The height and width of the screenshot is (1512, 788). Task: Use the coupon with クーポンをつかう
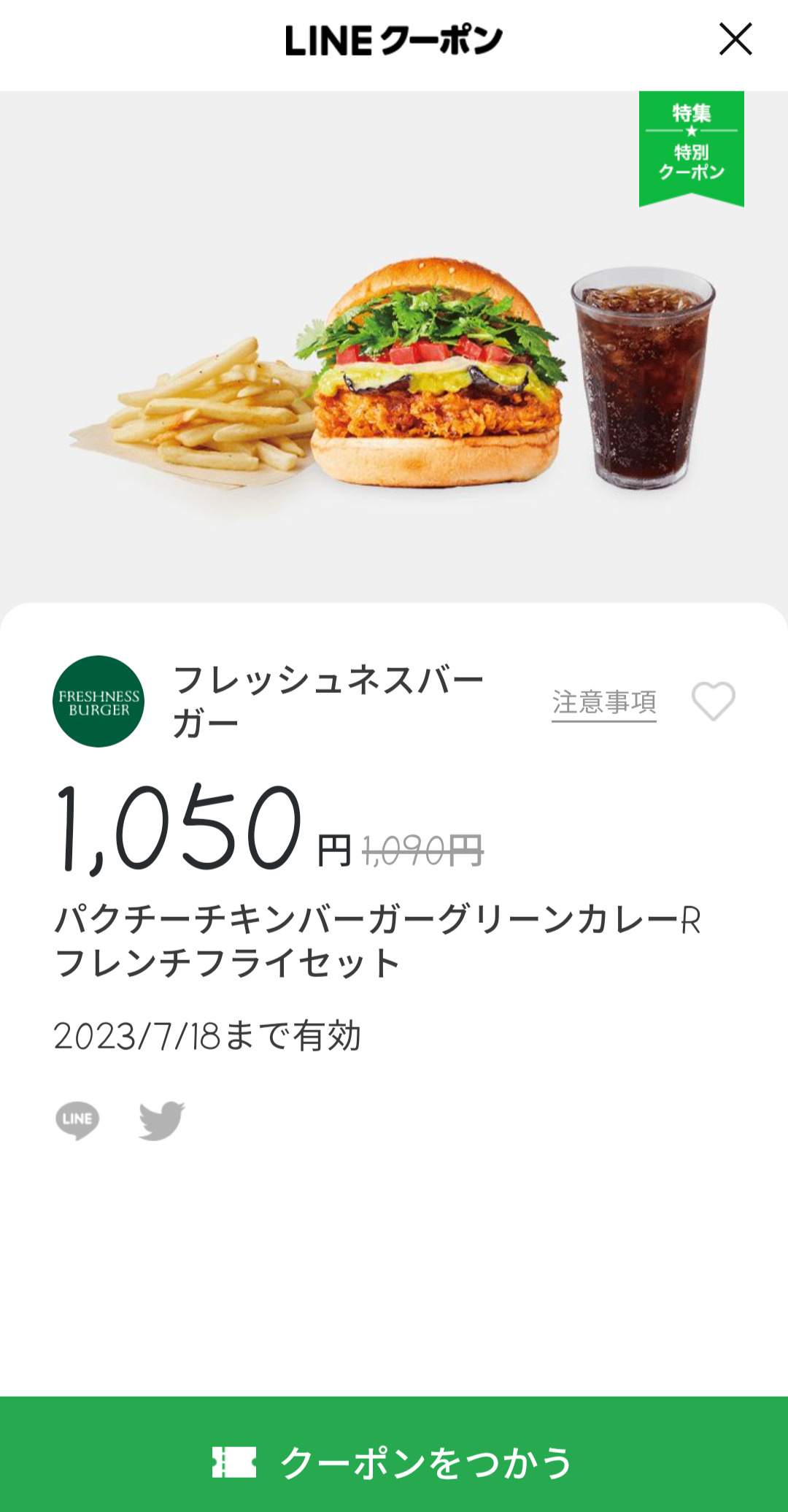(x=394, y=1462)
